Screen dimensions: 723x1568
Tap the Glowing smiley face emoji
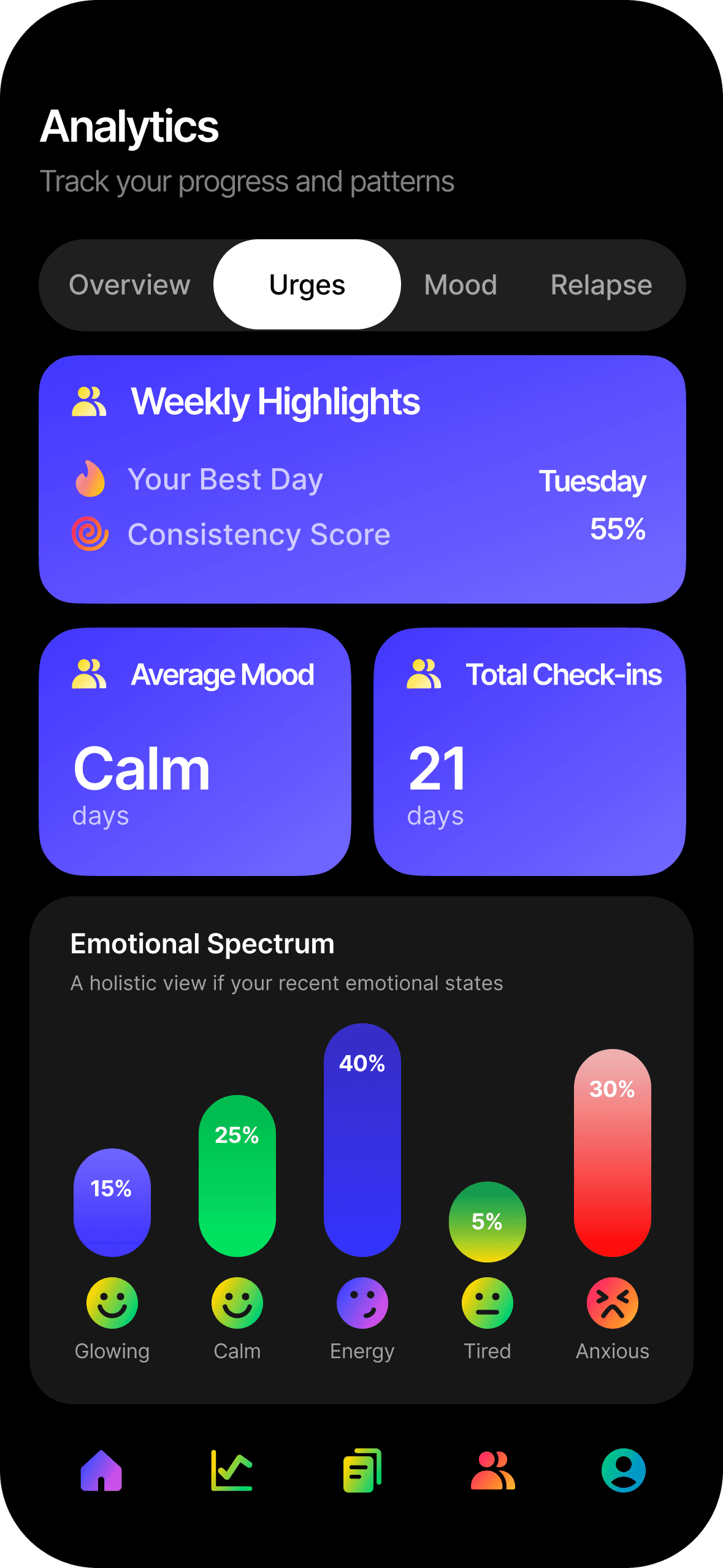click(112, 1303)
